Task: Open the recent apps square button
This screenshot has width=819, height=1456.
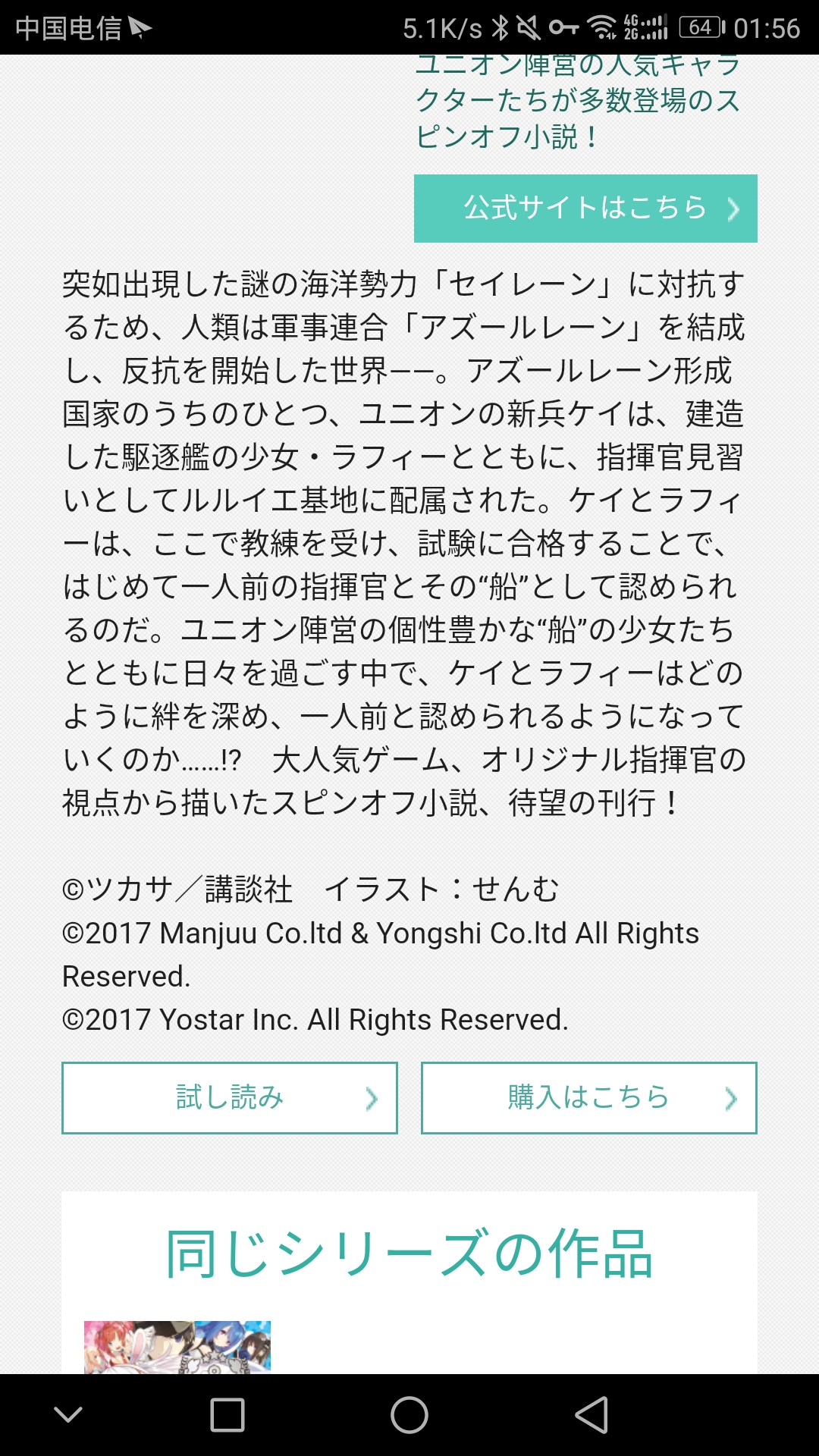Action: click(x=227, y=1415)
